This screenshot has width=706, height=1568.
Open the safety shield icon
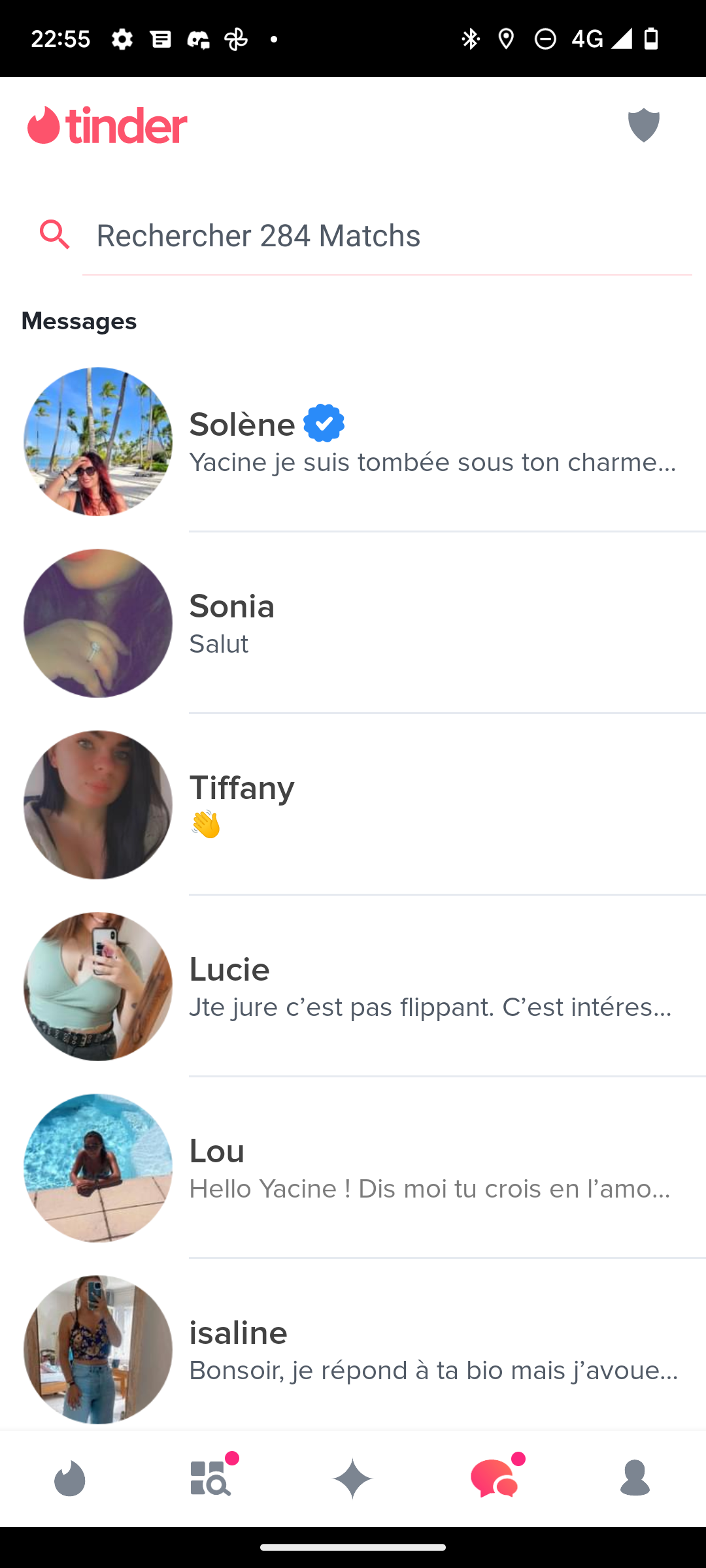pos(643,125)
